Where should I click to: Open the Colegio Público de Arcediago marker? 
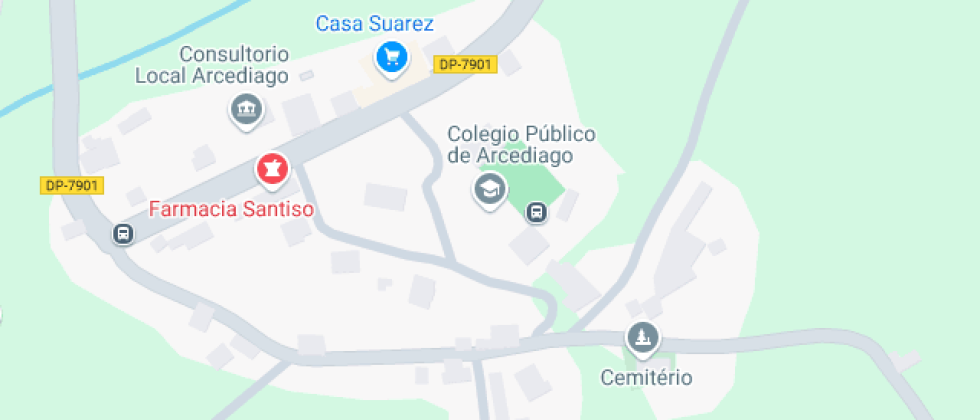pyautogui.click(x=489, y=188)
